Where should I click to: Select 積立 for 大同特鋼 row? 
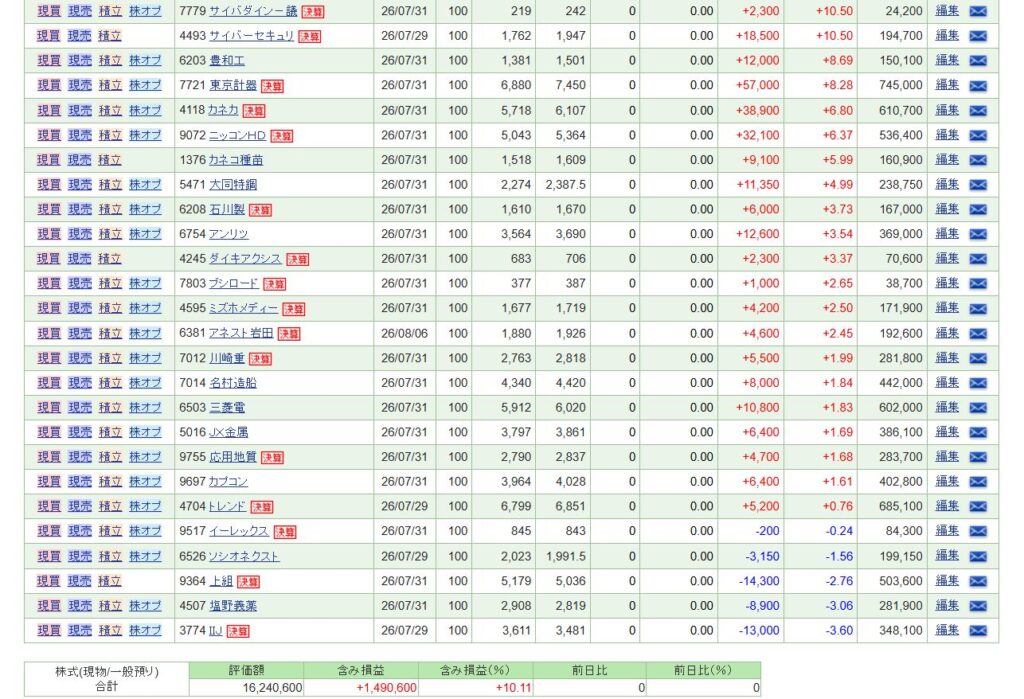point(110,185)
